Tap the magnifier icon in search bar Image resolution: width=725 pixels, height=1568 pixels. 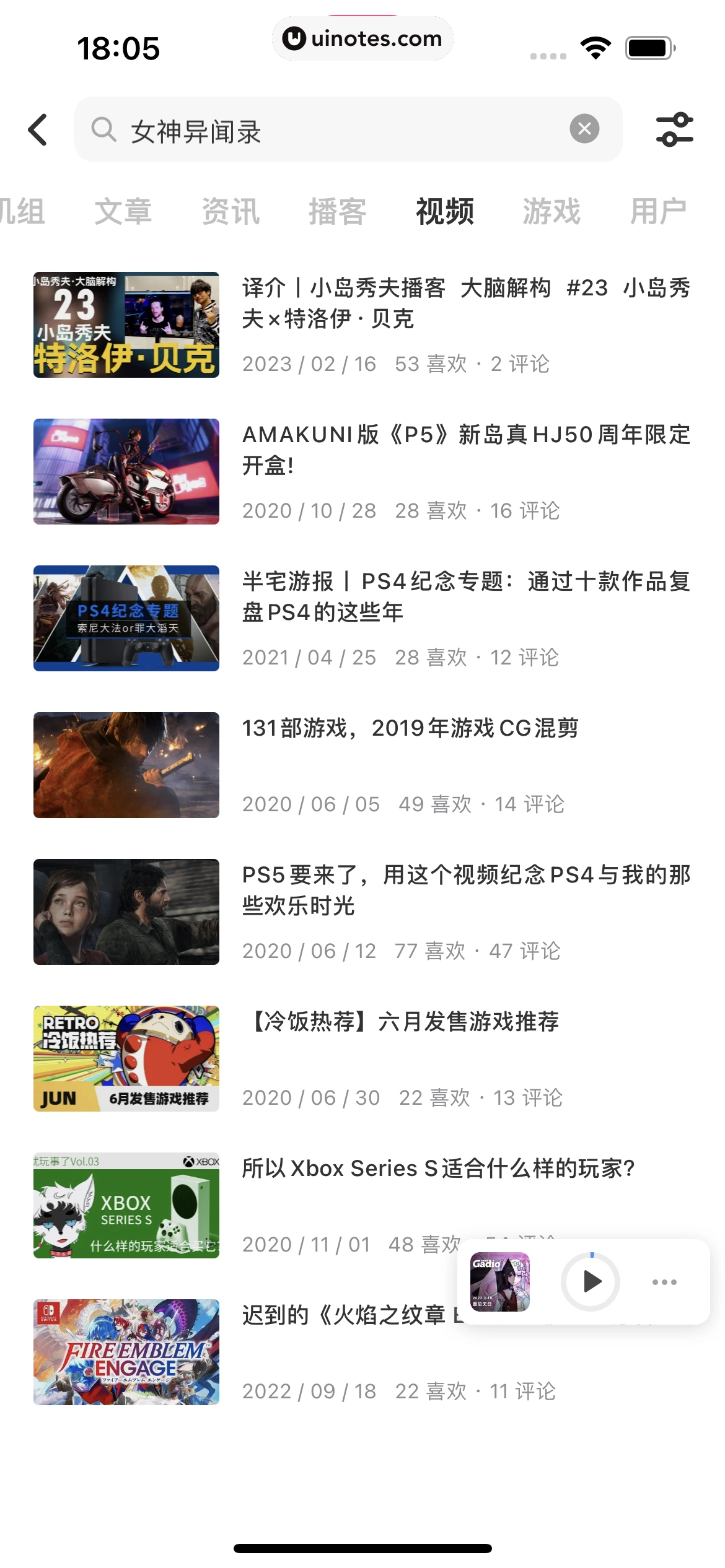pos(104,129)
